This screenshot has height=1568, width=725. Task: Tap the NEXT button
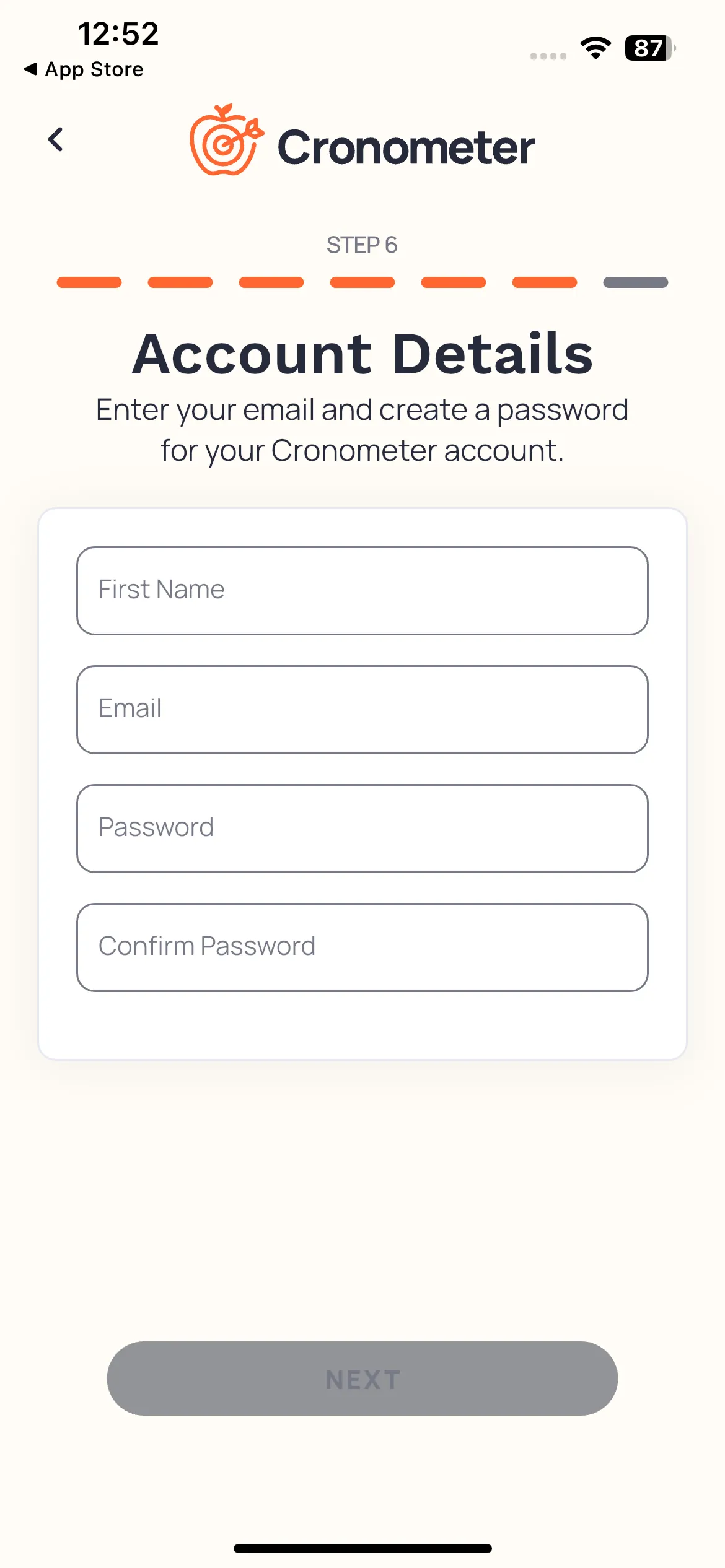coord(362,1379)
